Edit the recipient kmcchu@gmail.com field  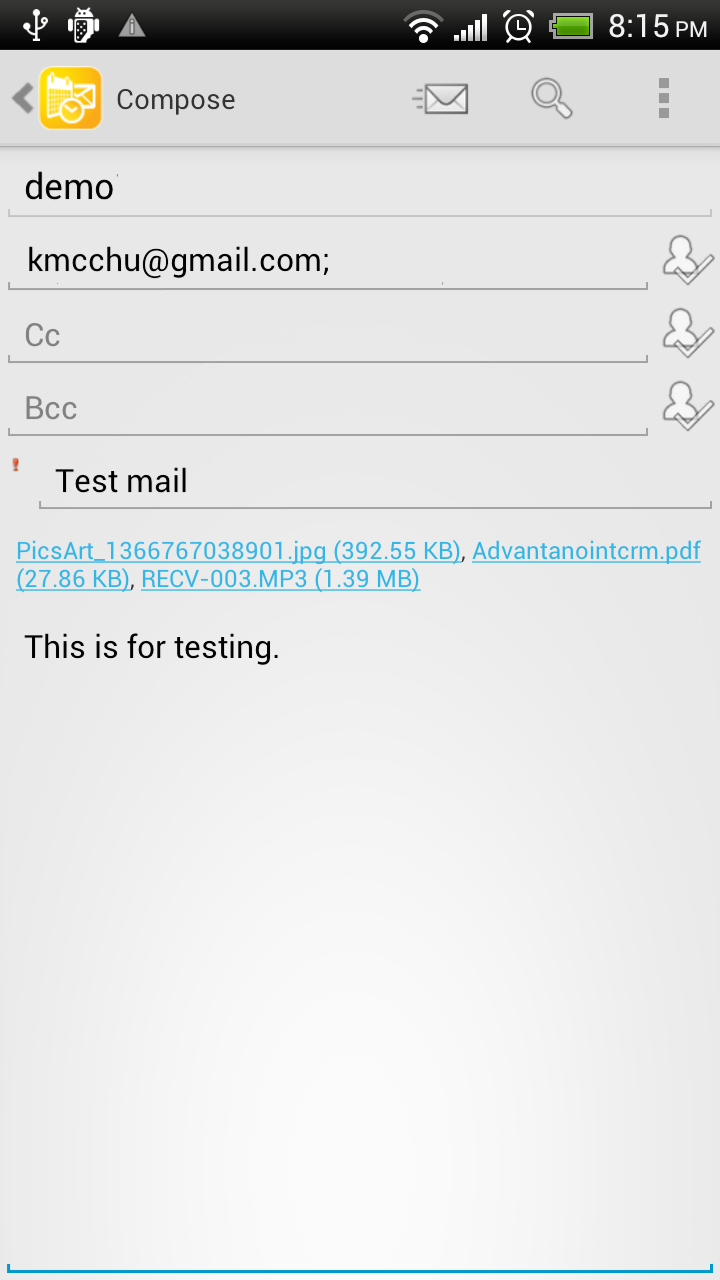point(328,261)
